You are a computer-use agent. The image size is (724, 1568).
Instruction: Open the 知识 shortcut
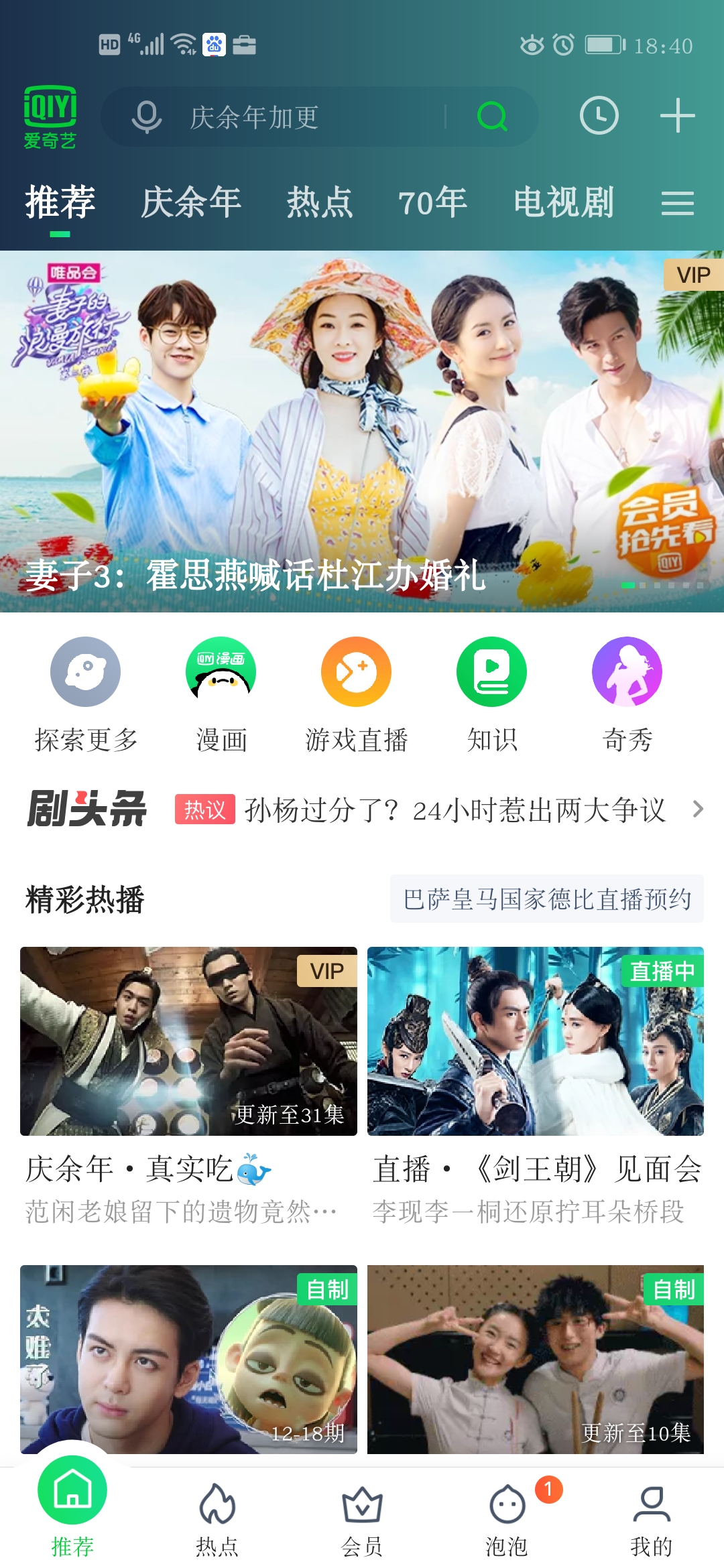[x=492, y=694]
